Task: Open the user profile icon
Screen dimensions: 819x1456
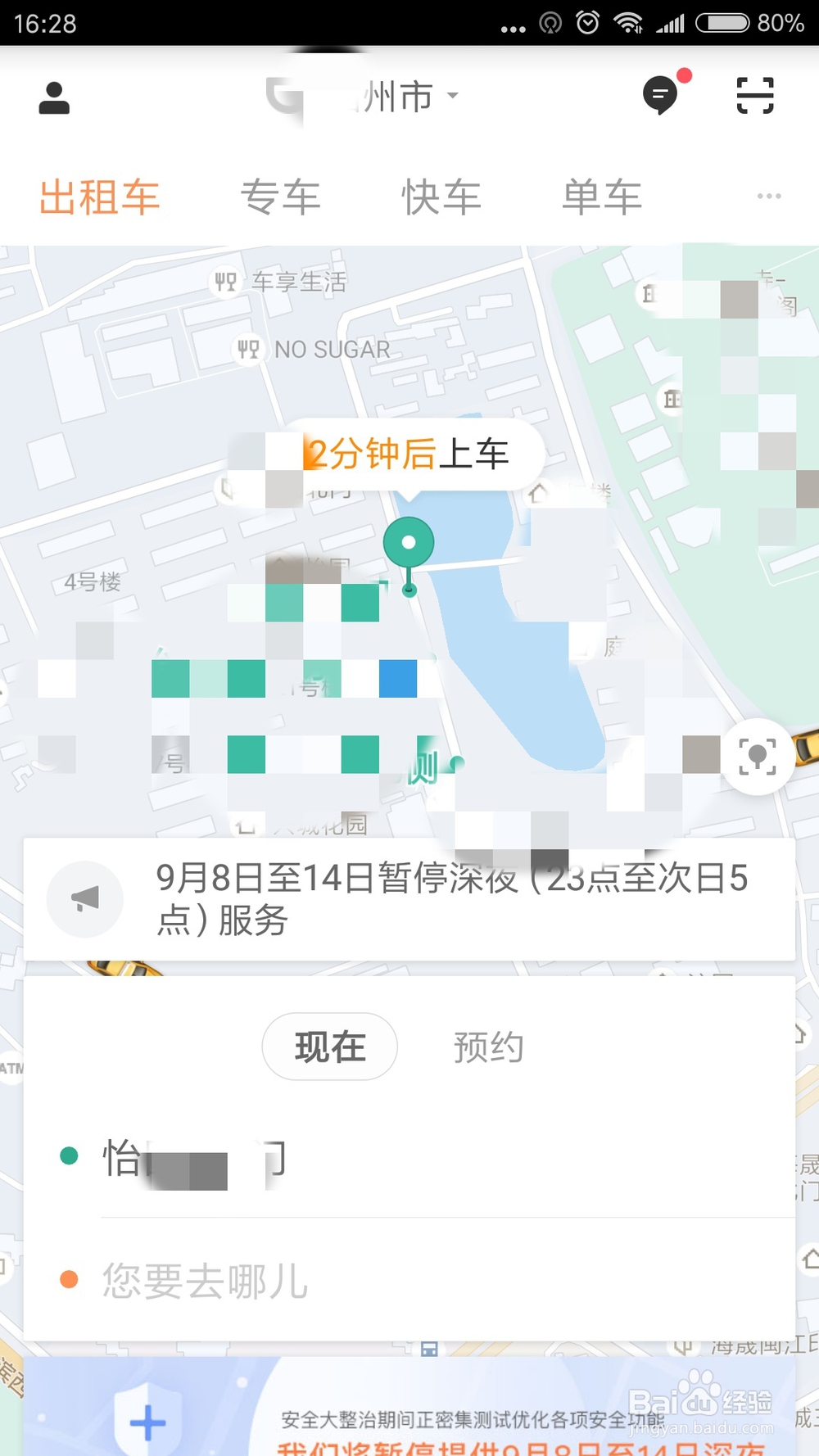Action: tap(54, 97)
